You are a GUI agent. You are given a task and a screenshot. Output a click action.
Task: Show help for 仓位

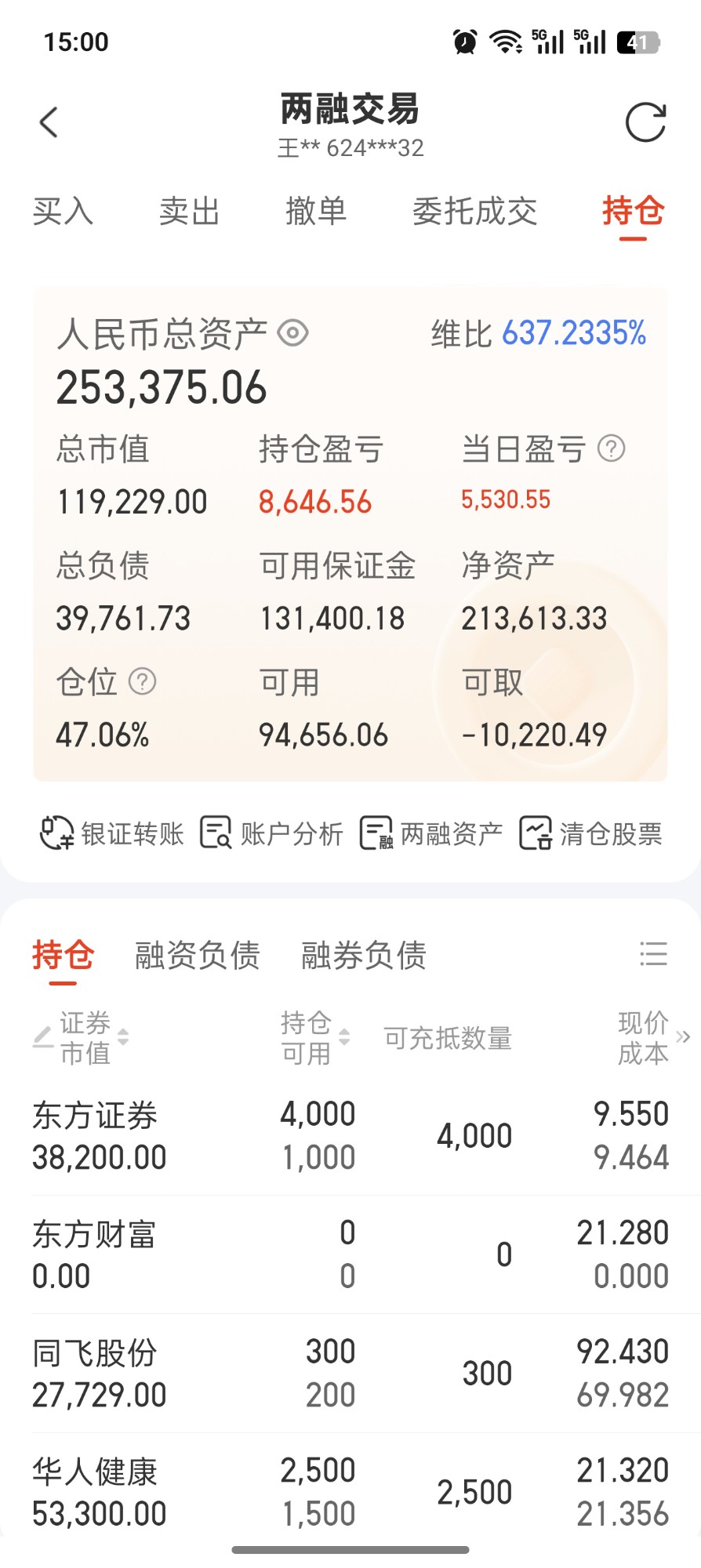(142, 681)
